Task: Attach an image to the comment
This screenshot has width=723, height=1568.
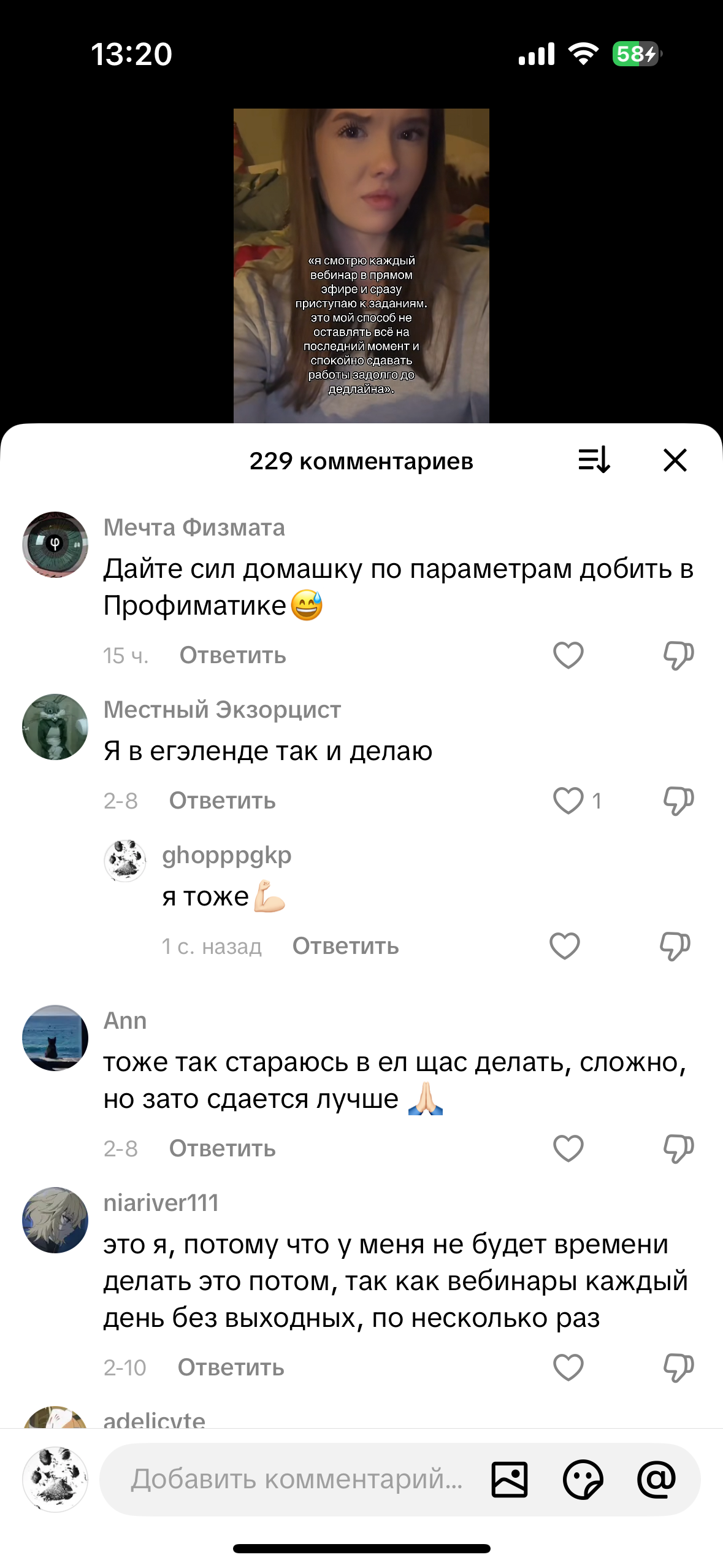Action: pos(509,1479)
